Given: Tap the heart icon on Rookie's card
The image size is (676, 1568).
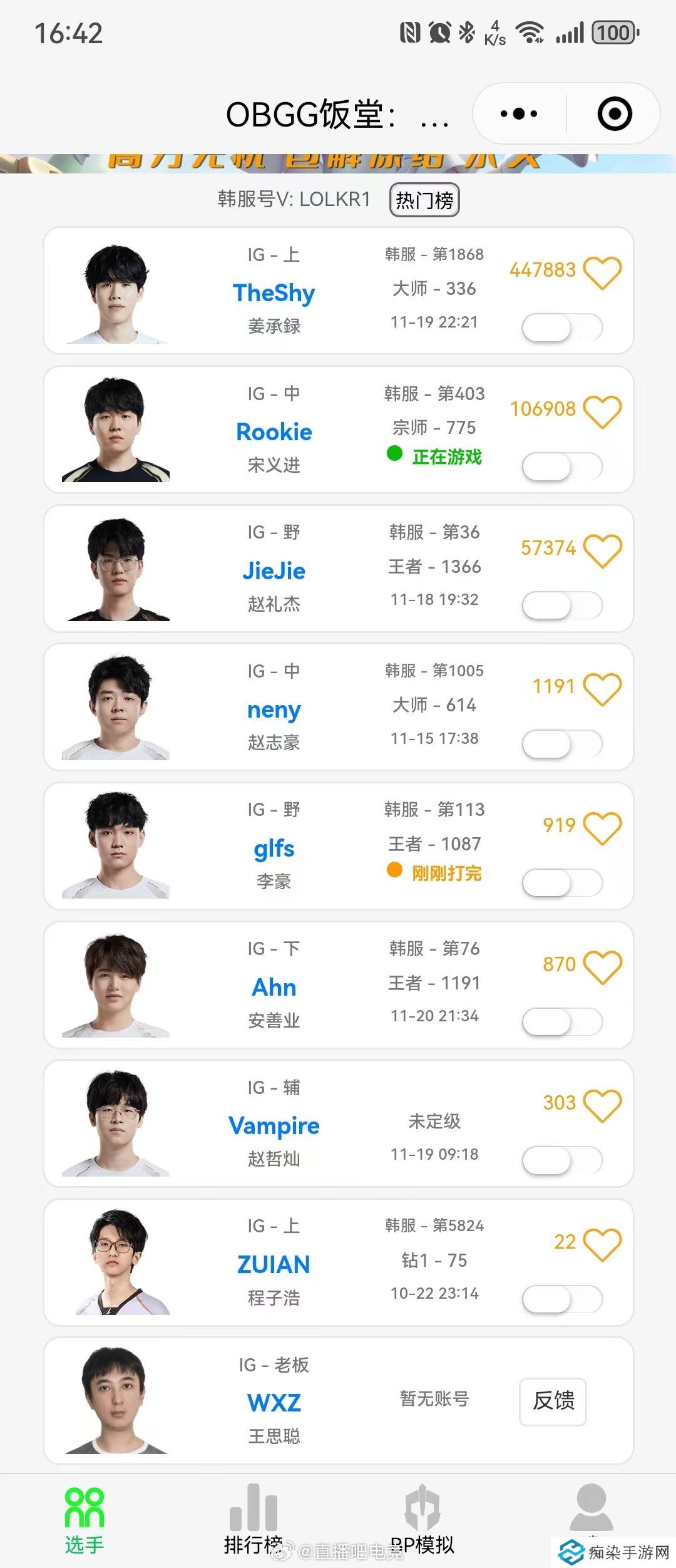Looking at the screenshot, I should [x=602, y=409].
